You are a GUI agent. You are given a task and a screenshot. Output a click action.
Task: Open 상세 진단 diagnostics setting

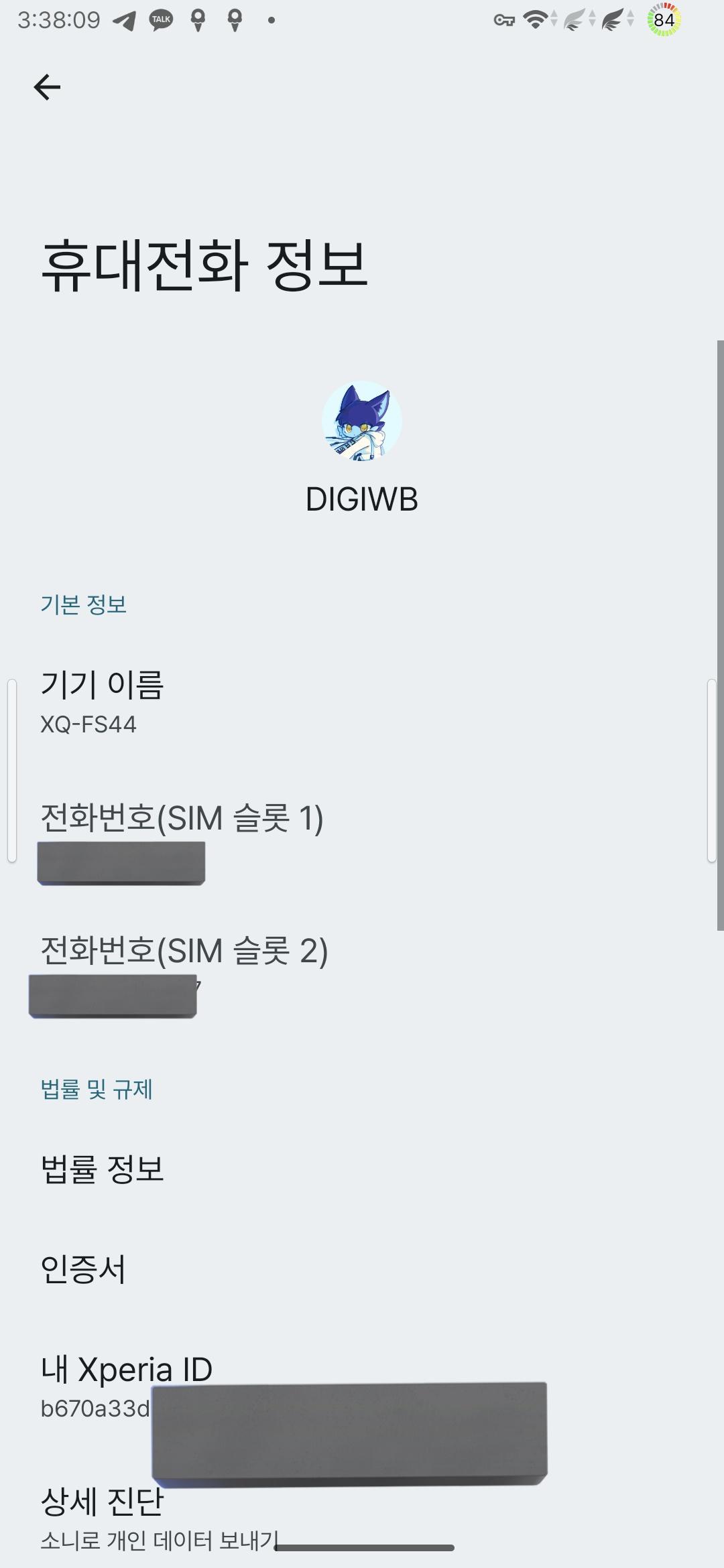point(103,1517)
